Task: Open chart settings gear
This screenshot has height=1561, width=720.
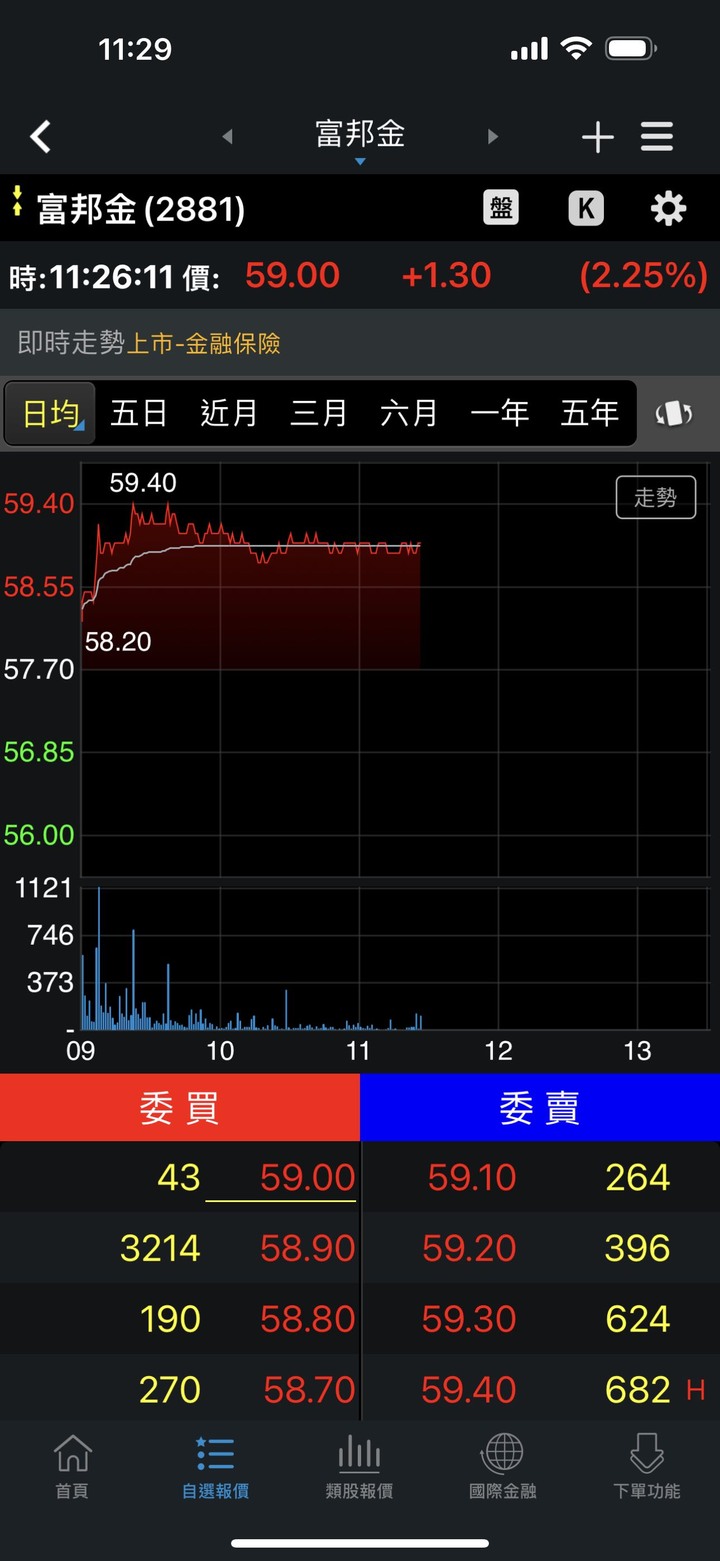Action: [668, 209]
